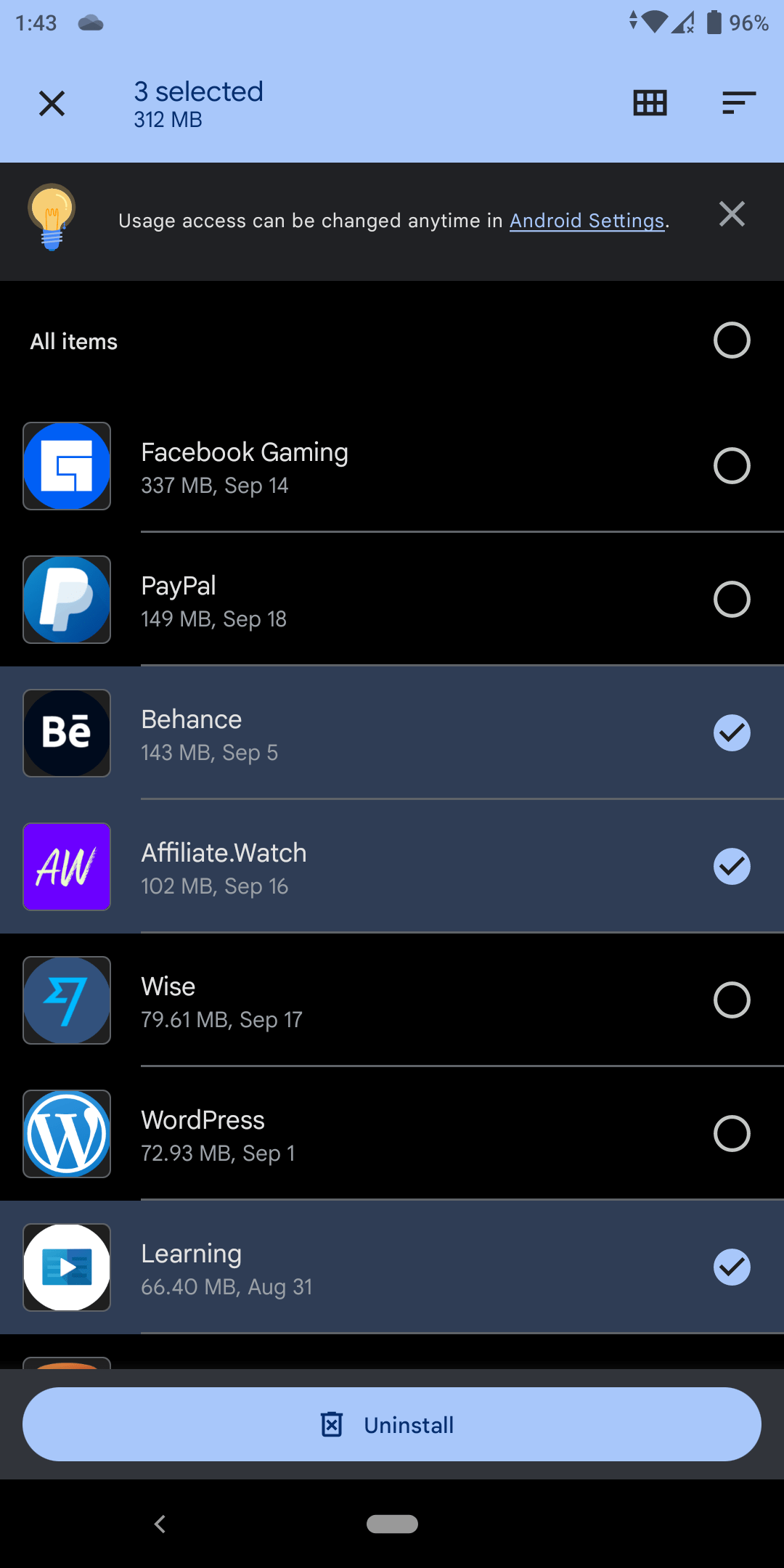The height and width of the screenshot is (1568, 784).
Task: Open Android Settings from the tip banner
Action: 588,221
